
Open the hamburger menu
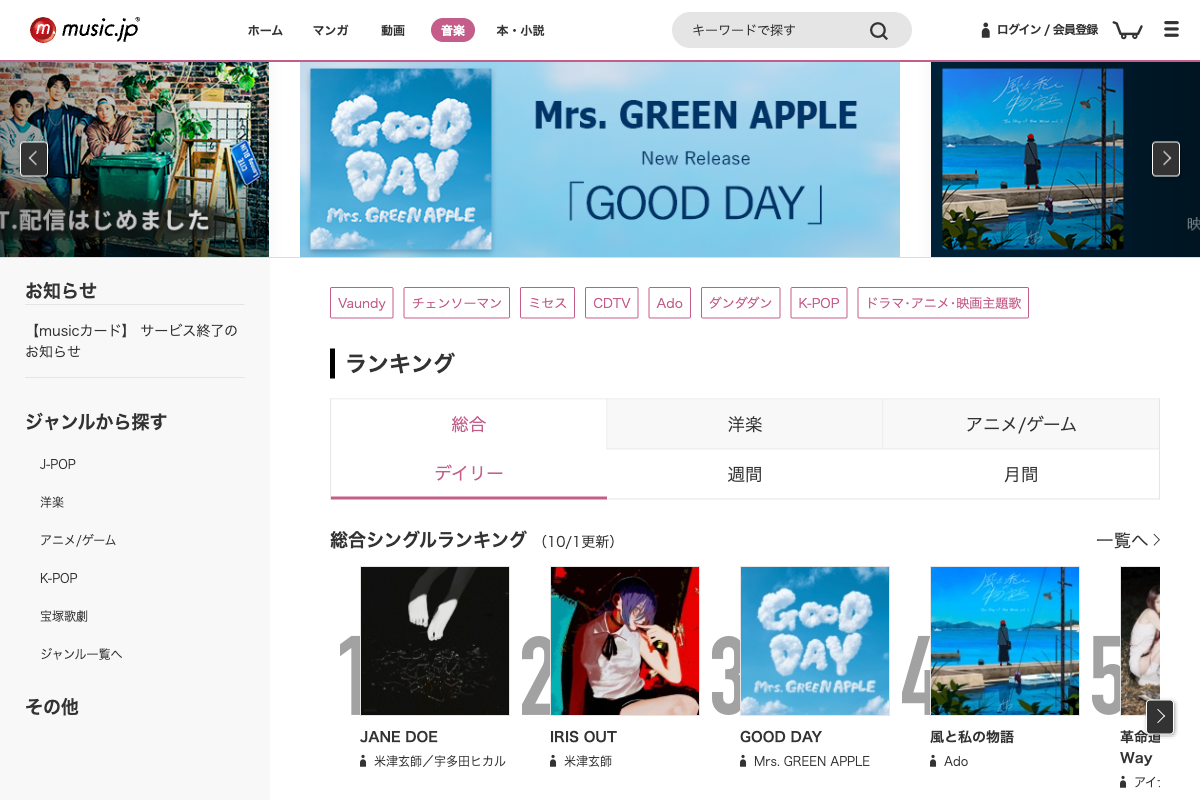click(1172, 30)
